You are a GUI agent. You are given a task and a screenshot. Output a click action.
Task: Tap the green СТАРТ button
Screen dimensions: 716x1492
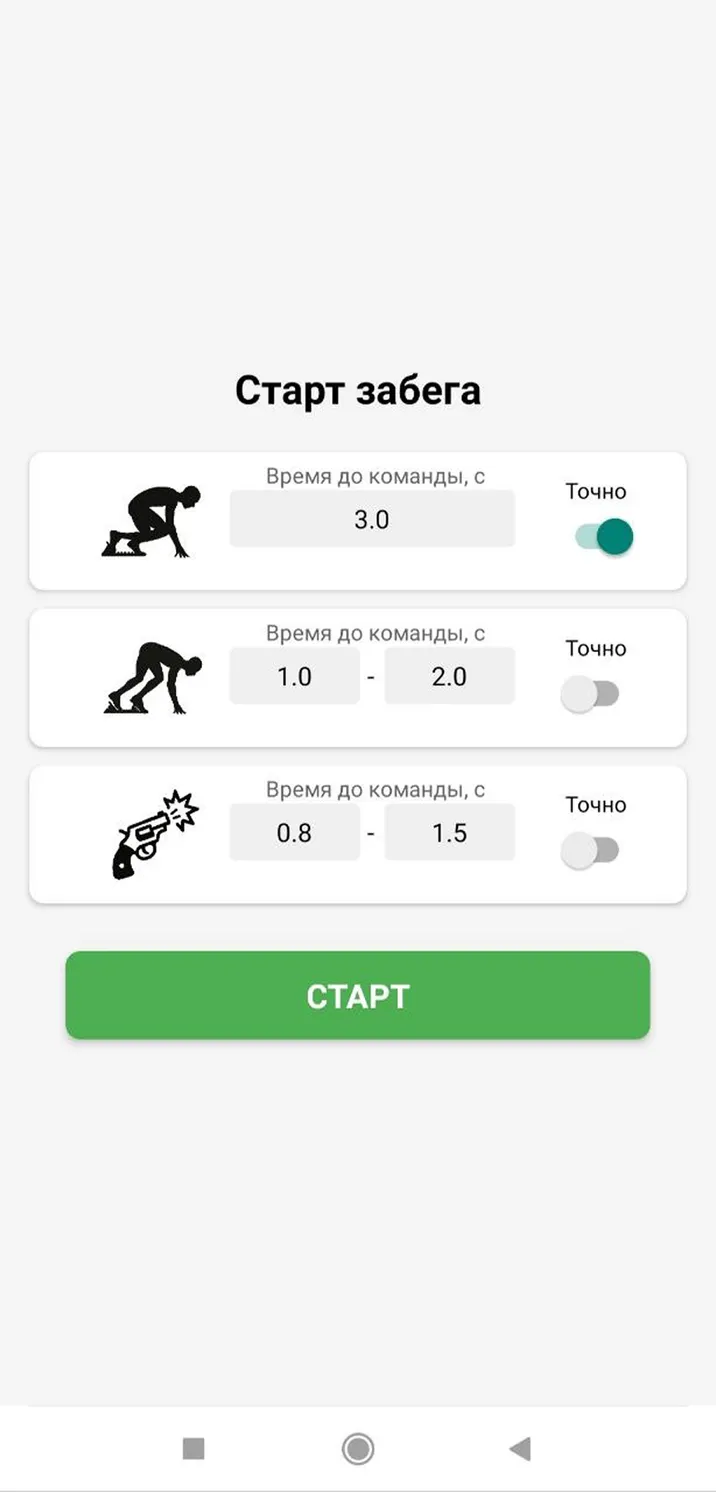(358, 995)
